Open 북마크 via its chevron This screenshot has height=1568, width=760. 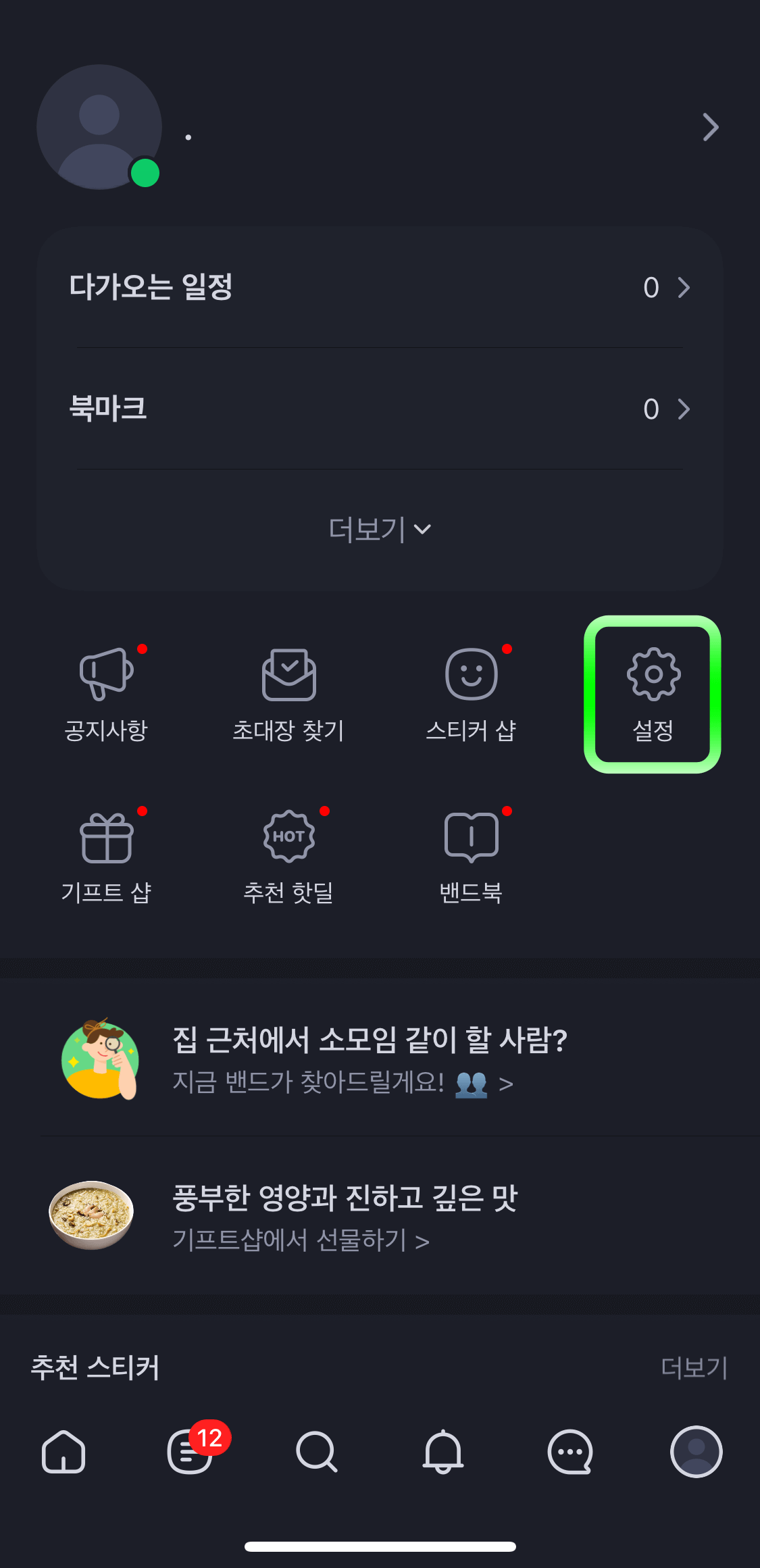[684, 409]
